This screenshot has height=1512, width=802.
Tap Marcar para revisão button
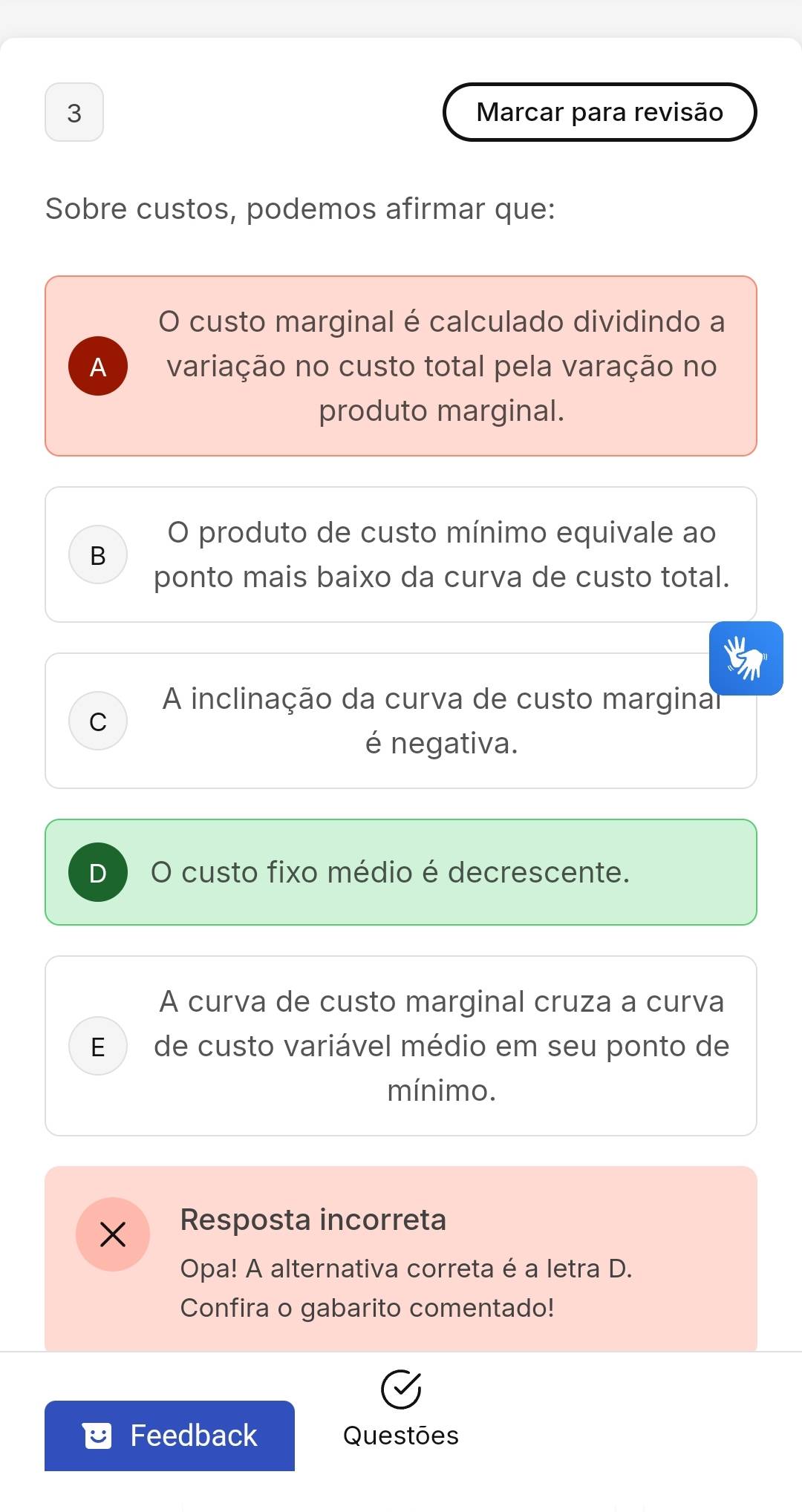pyautogui.click(x=599, y=112)
